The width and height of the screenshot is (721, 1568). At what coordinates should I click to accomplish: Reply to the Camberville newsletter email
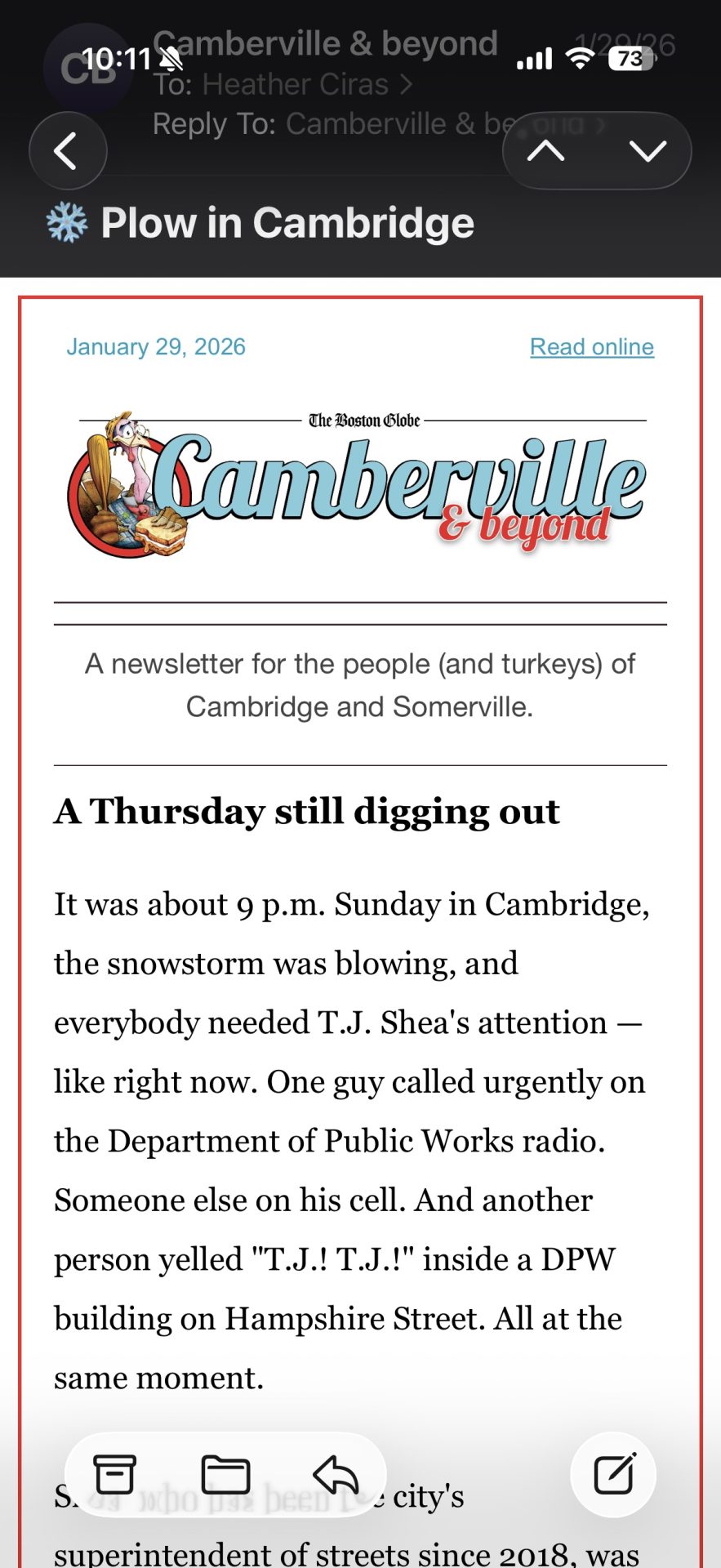[x=336, y=1474]
